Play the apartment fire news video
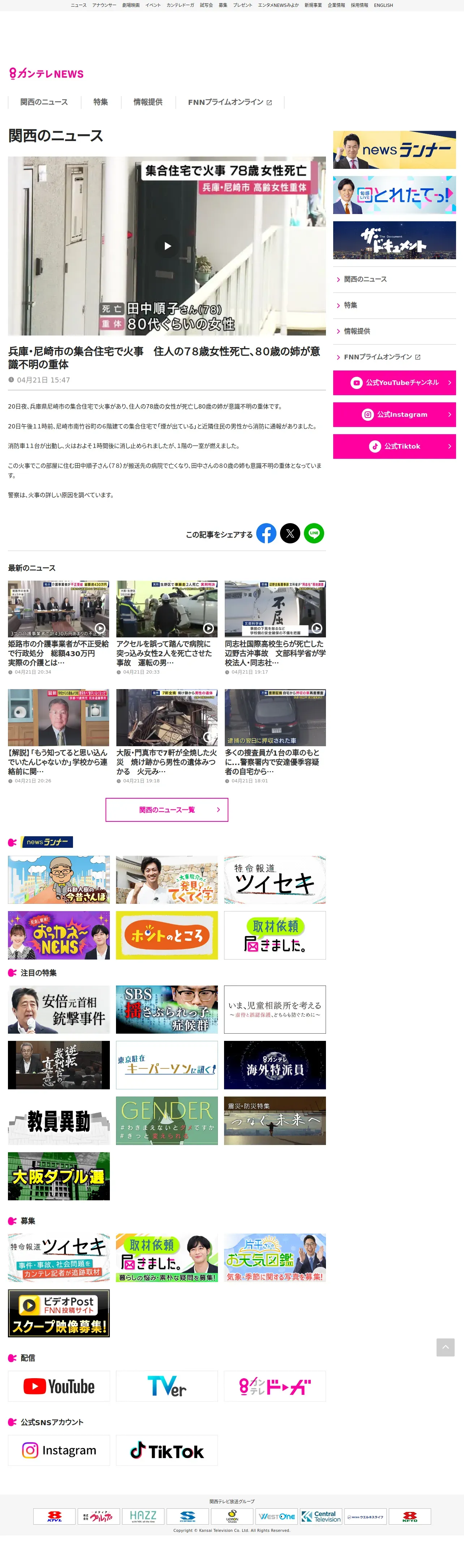Screen dimensions: 464x1568 (167, 246)
